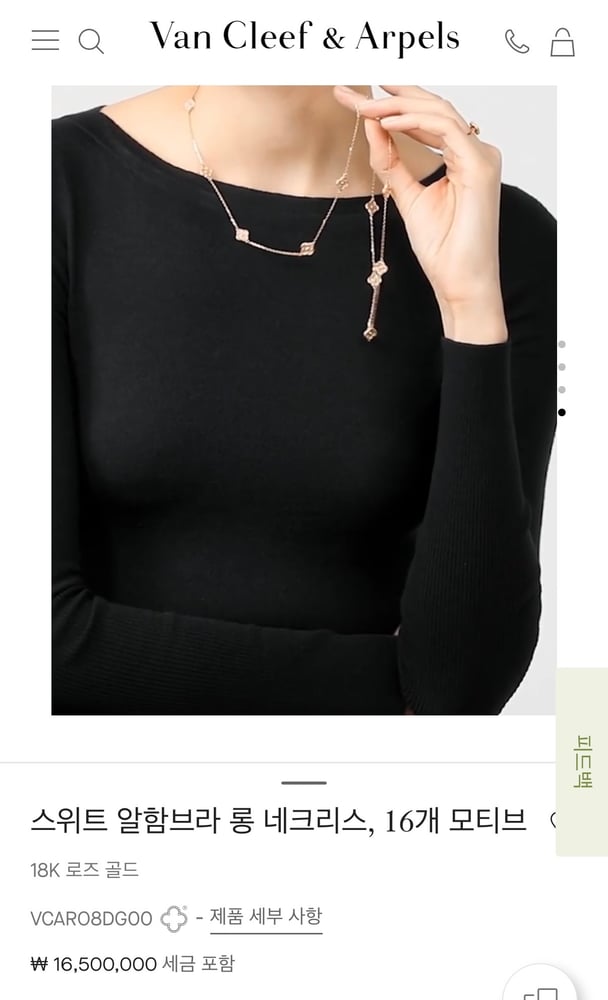The width and height of the screenshot is (608, 1000).
Task: Open the hamburger navigation menu
Action: click(45, 40)
